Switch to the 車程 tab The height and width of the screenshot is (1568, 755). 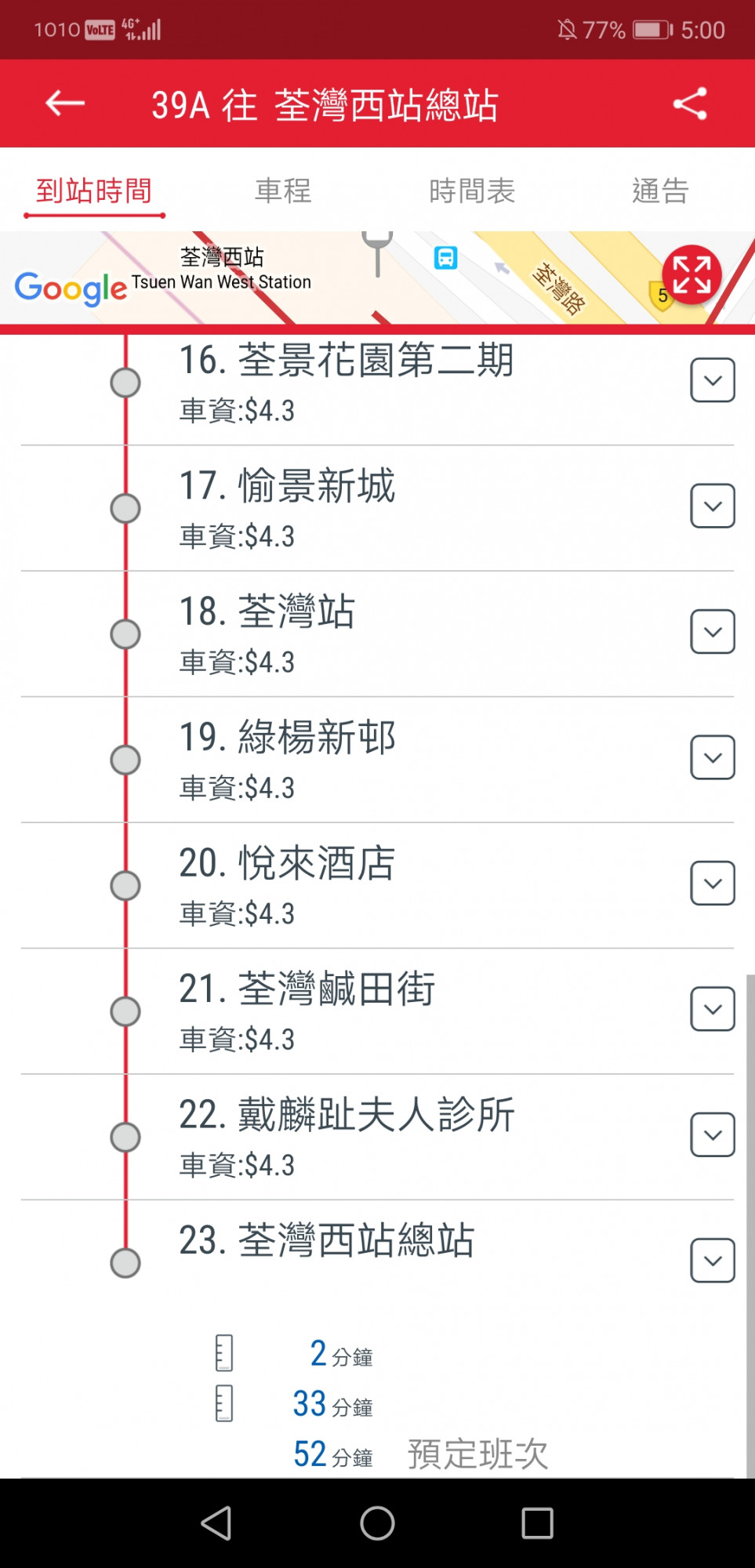click(x=283, y=191)
